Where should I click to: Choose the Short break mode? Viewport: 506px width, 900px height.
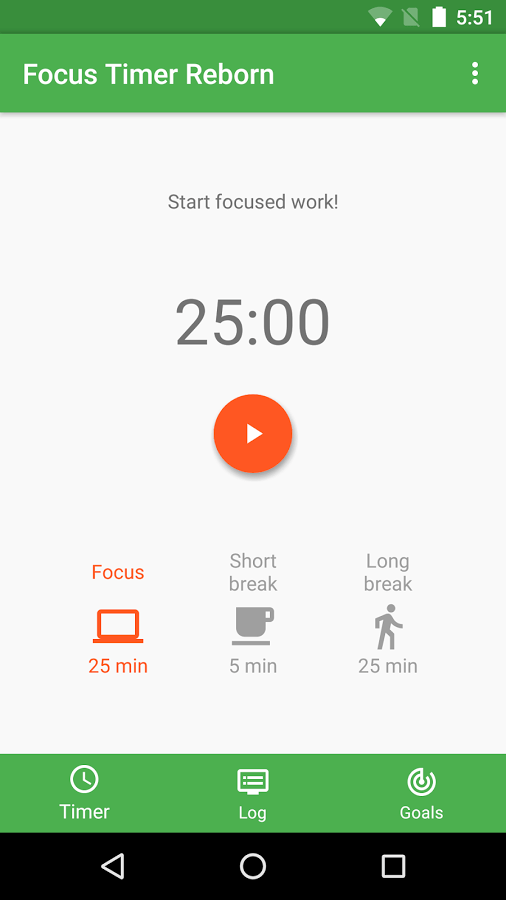[x=253, y=613]
